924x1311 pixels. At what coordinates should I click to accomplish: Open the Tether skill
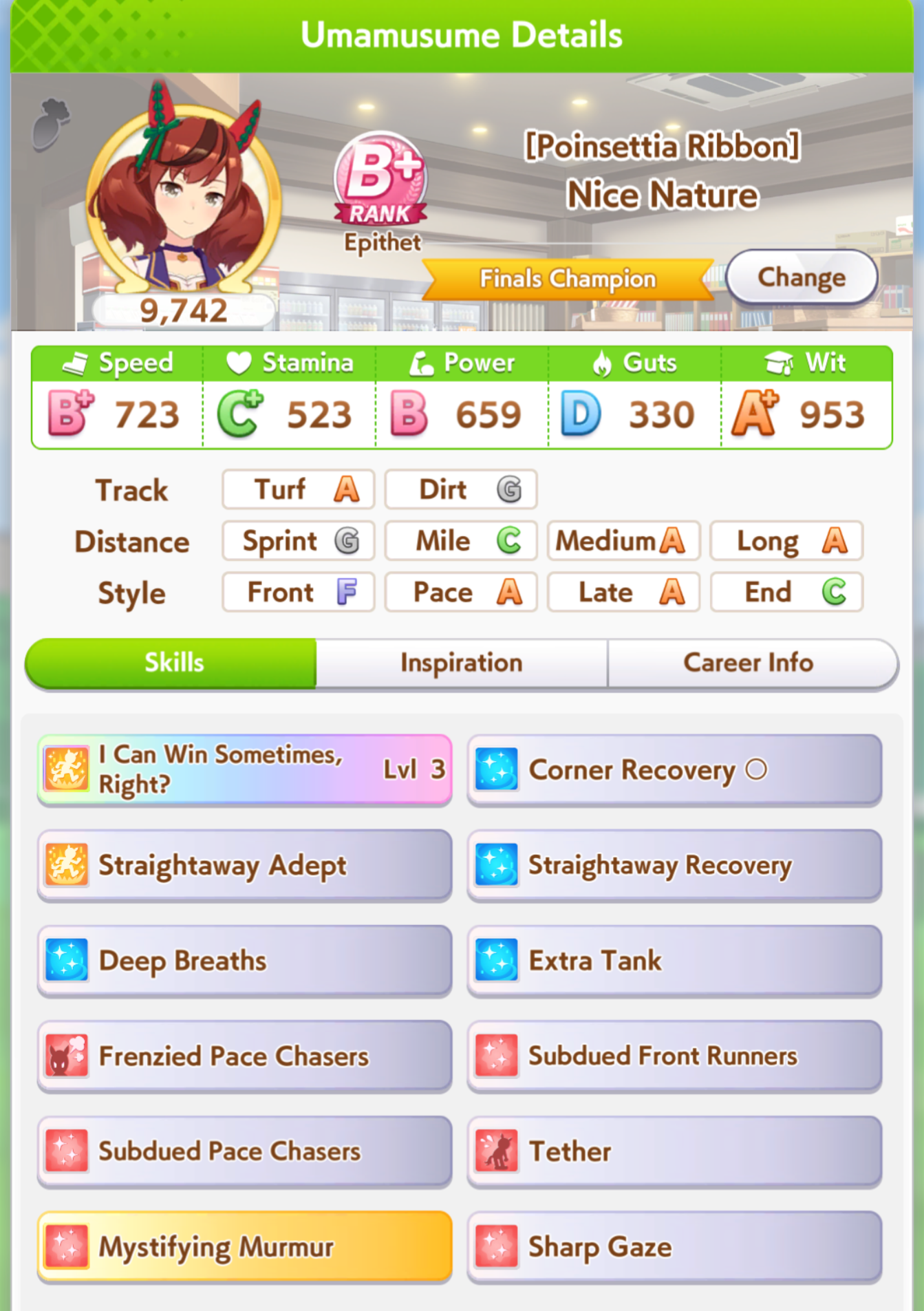[x=674, y=1151]
